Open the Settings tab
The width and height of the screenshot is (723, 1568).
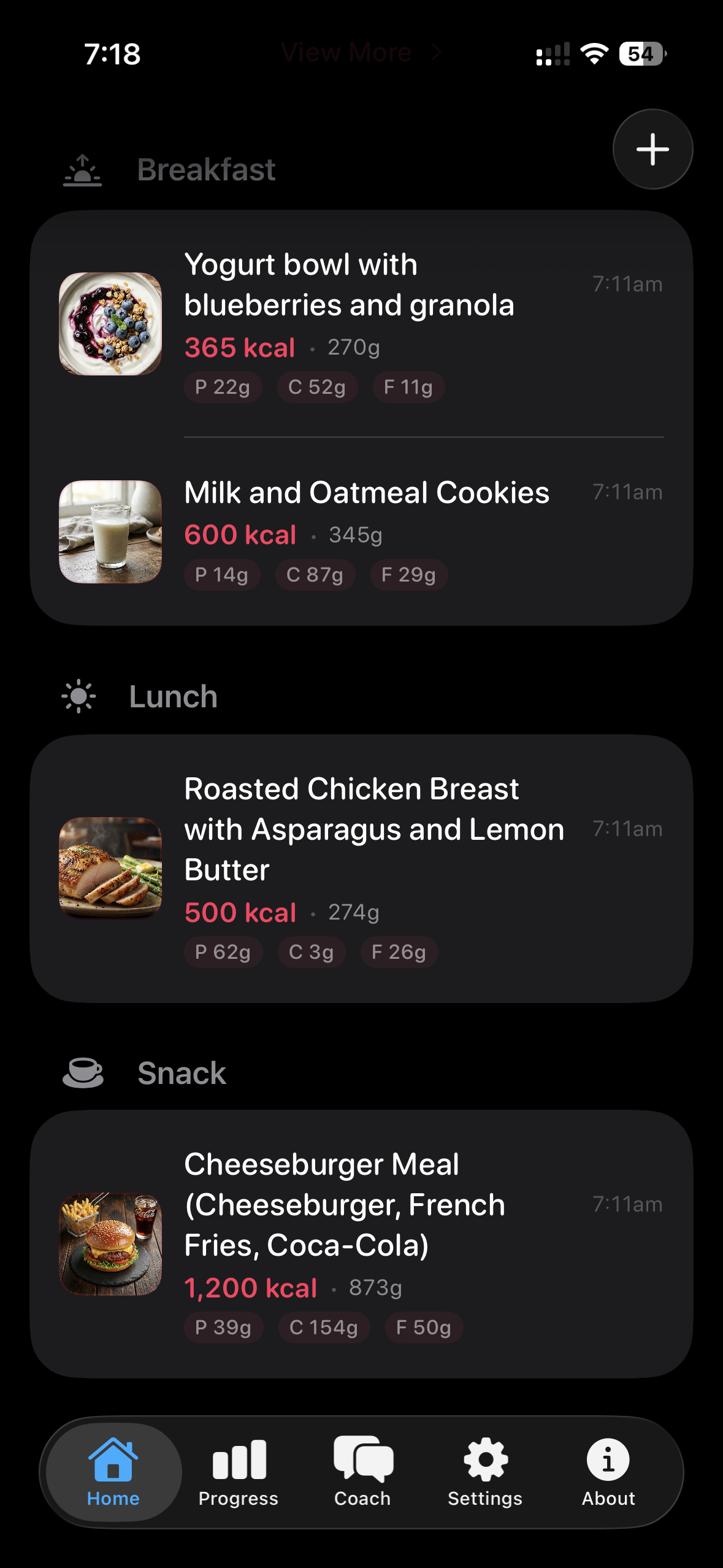click(485, 1472)
